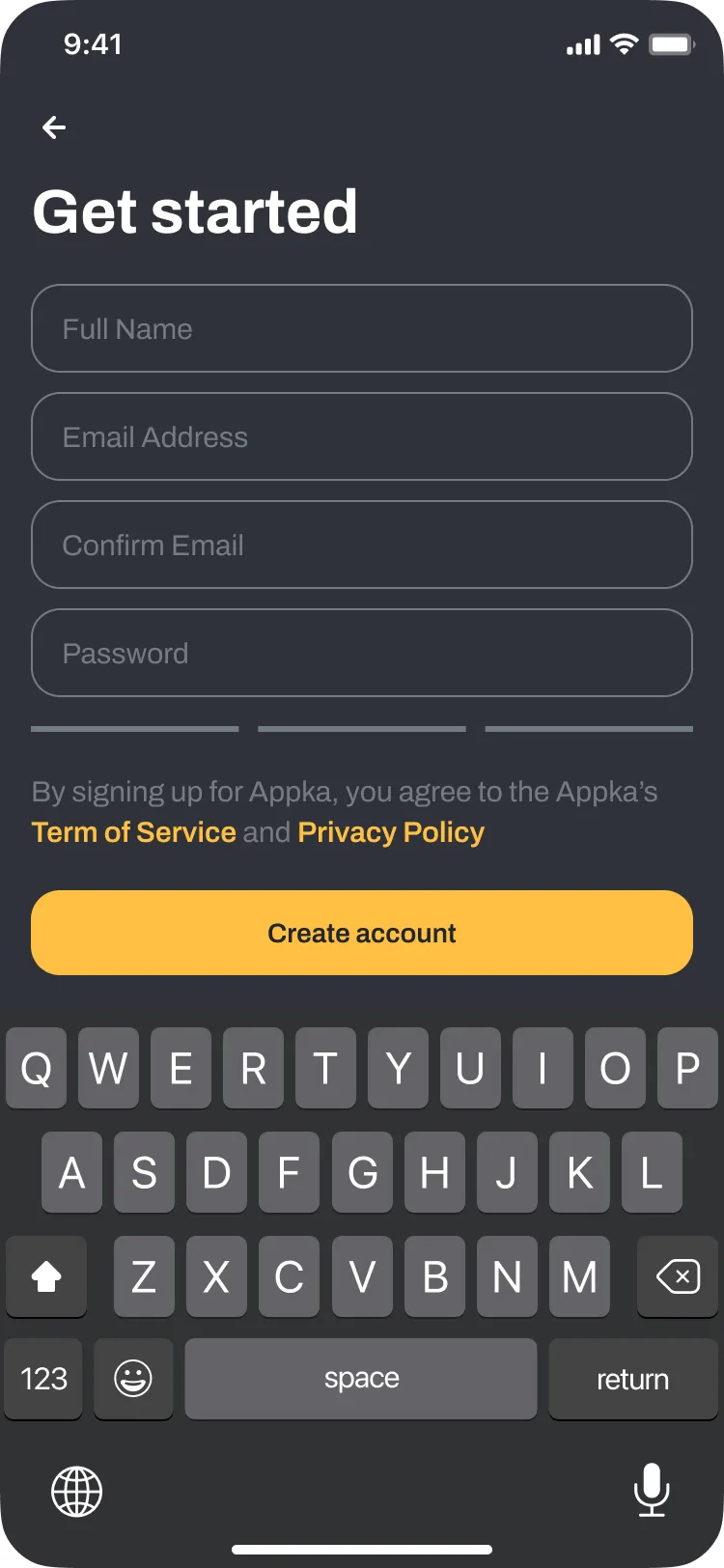Enter the Password field
The height and width of the screenshot is (1568, 724).
click(362, 654)
